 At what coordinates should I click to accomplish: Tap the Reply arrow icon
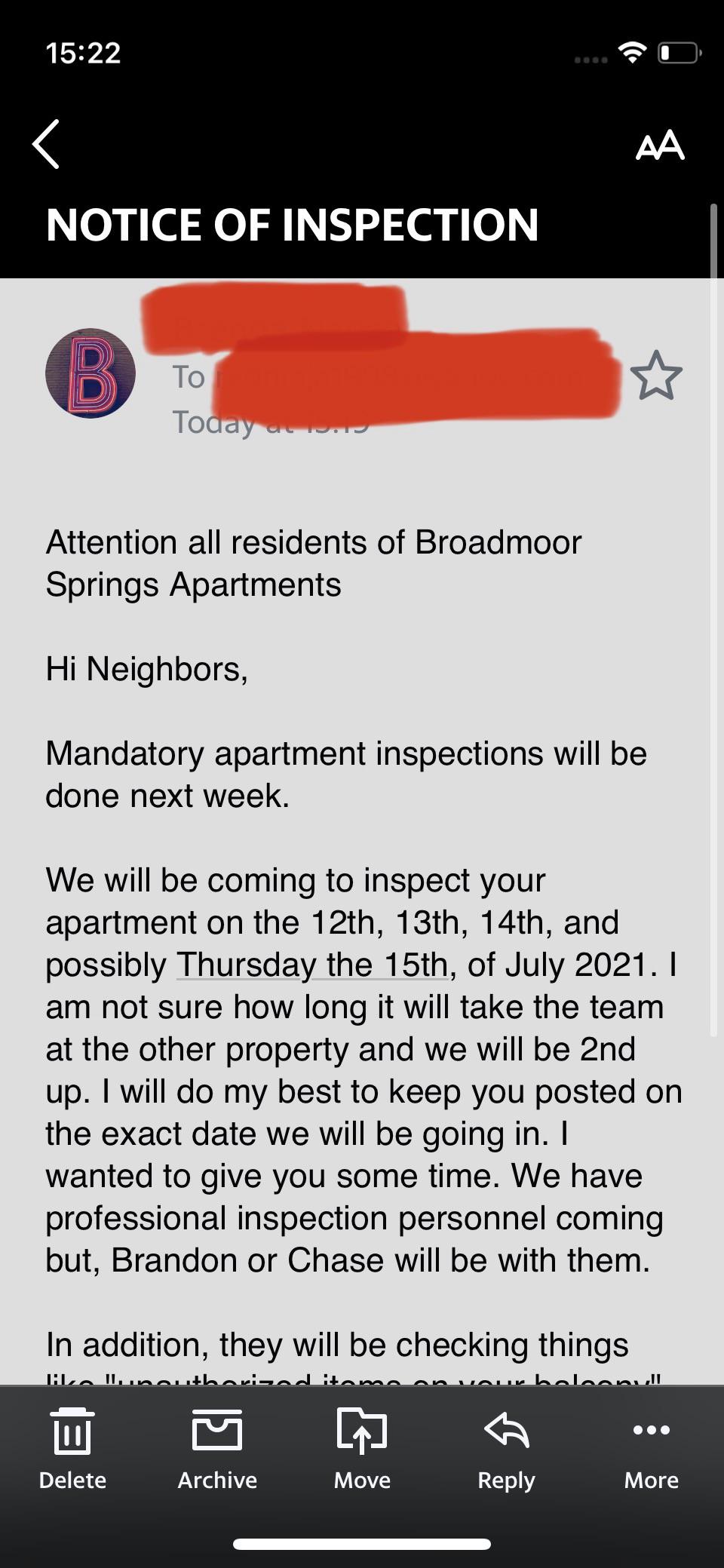(x=505, y=1429)
